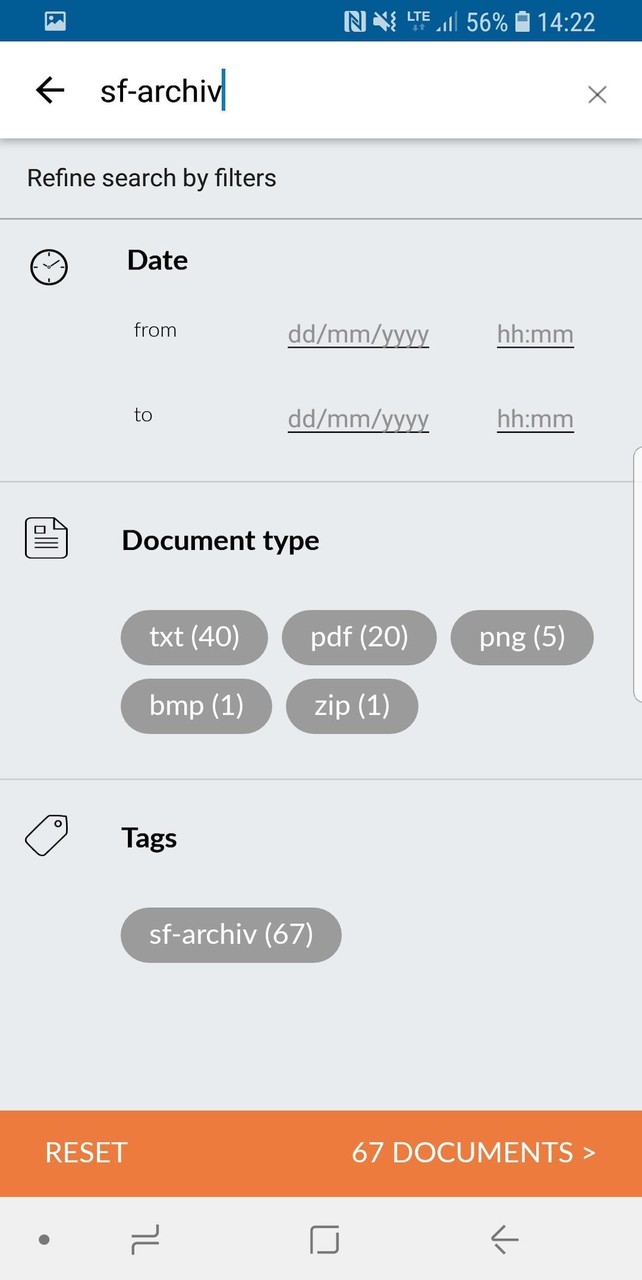Select the pdf (20) chip
The image size is (642, 1280).
[359, 637]
